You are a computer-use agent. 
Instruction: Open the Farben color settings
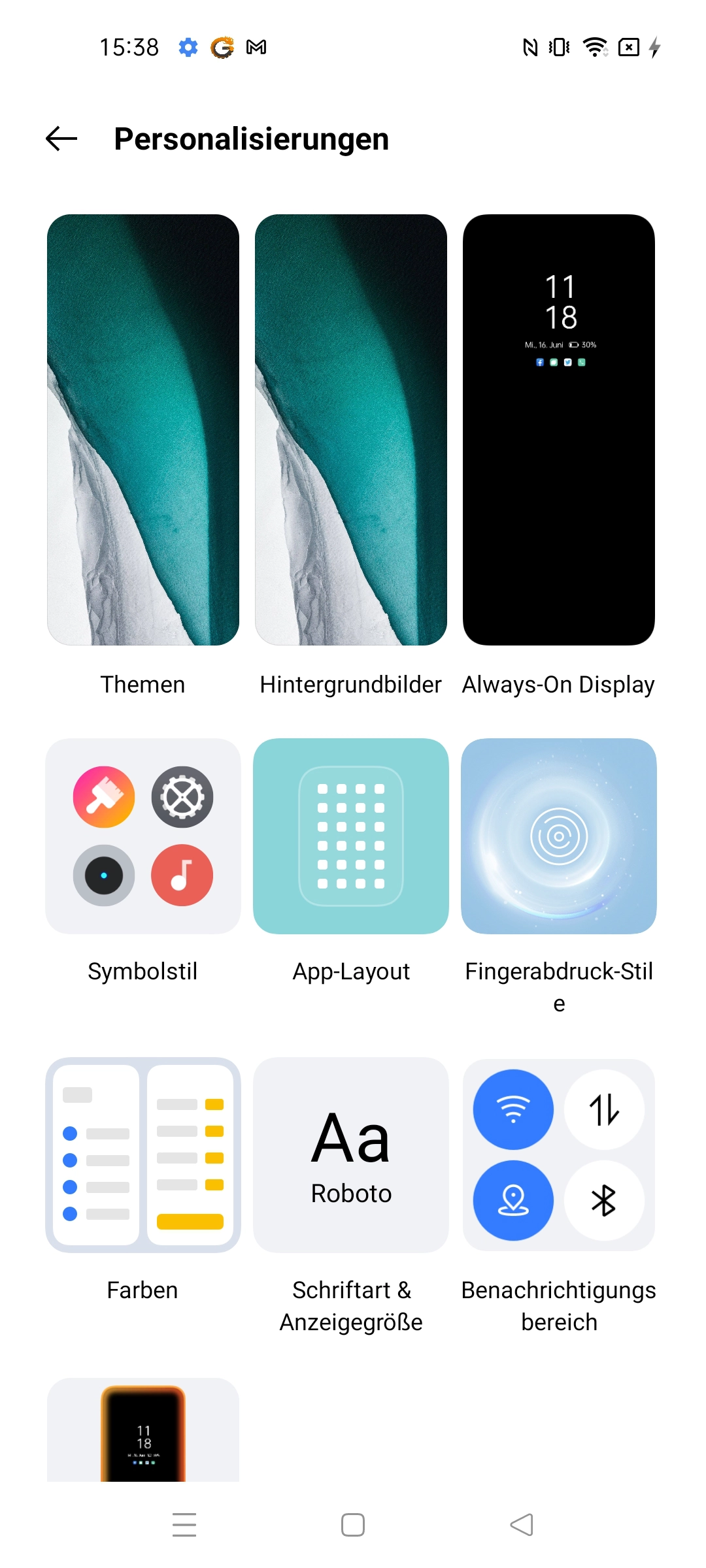143,1155
